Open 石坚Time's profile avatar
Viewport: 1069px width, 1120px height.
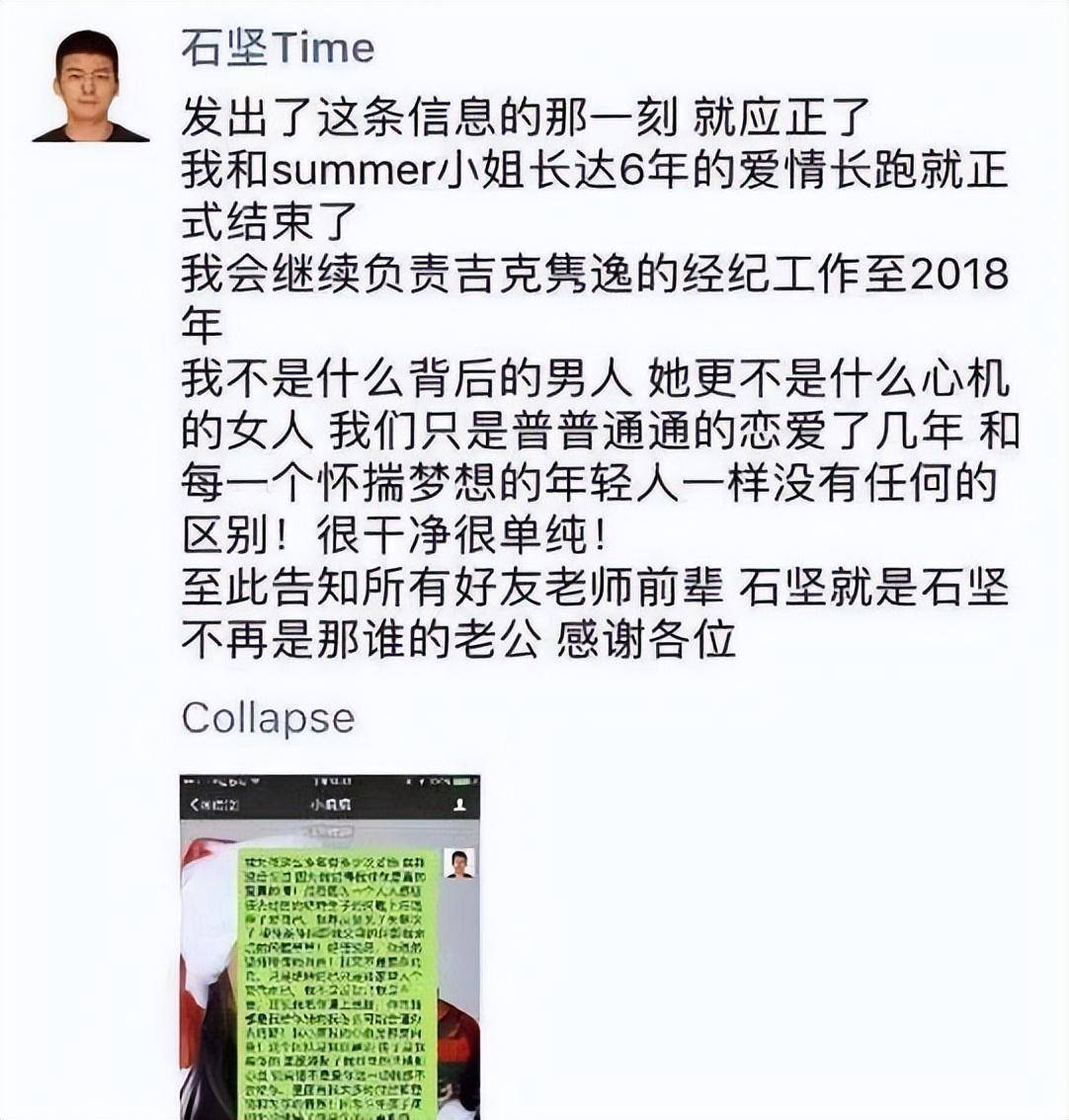[89, 85]
